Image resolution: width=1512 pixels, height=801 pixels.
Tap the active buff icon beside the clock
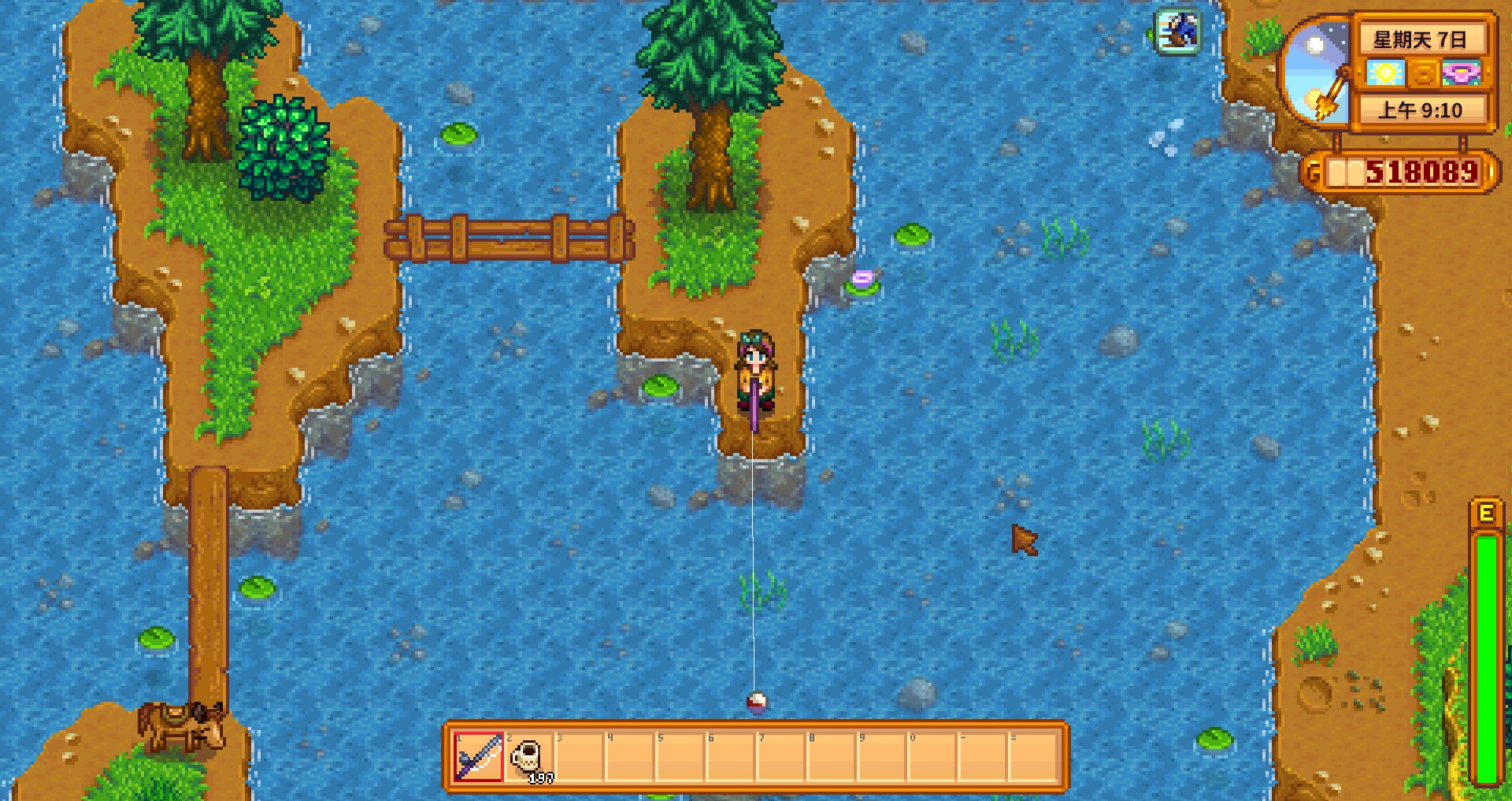[1177, 32]
